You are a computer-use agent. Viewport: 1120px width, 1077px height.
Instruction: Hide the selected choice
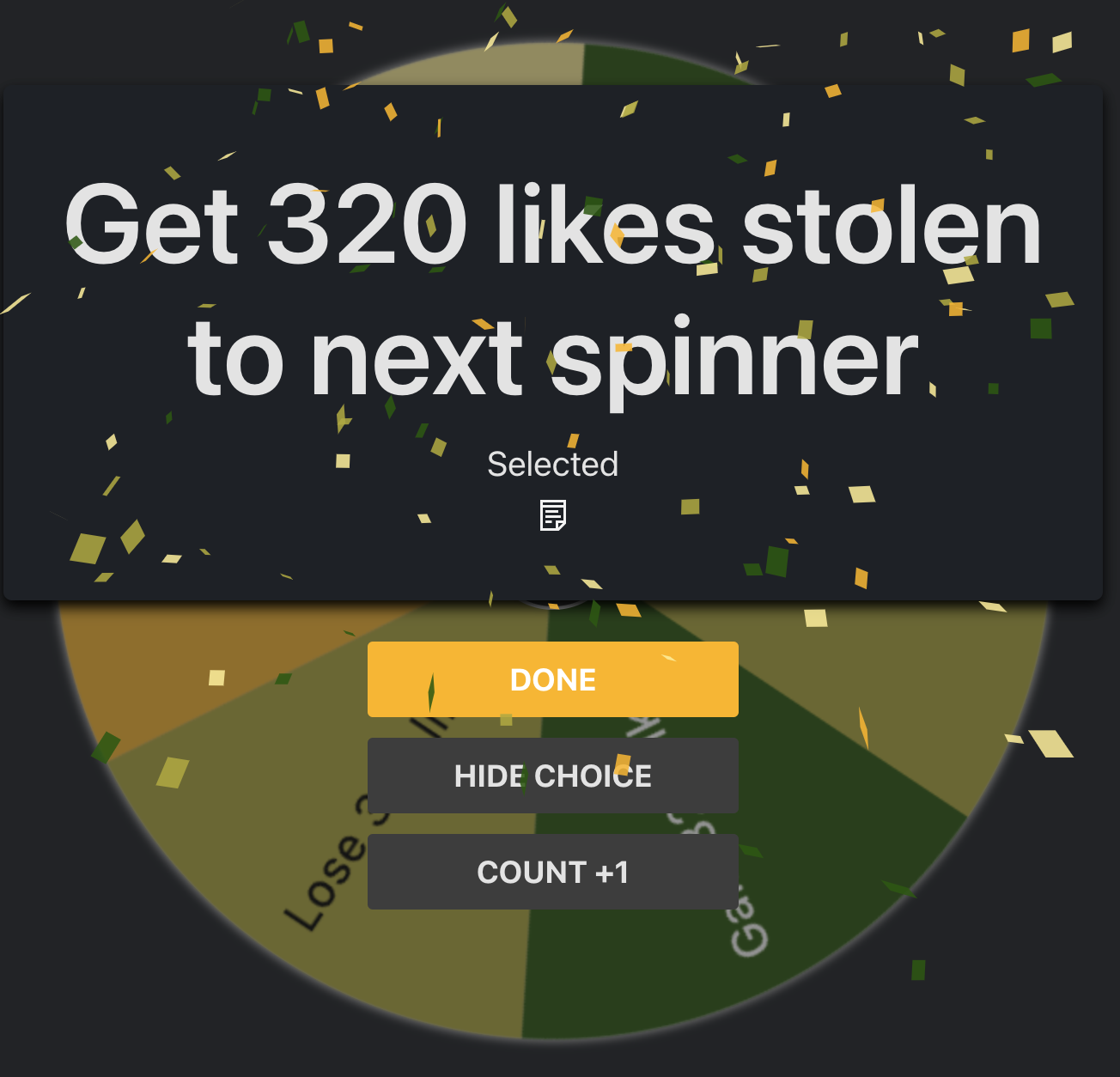pyautogui.click(x=552, y=776)
